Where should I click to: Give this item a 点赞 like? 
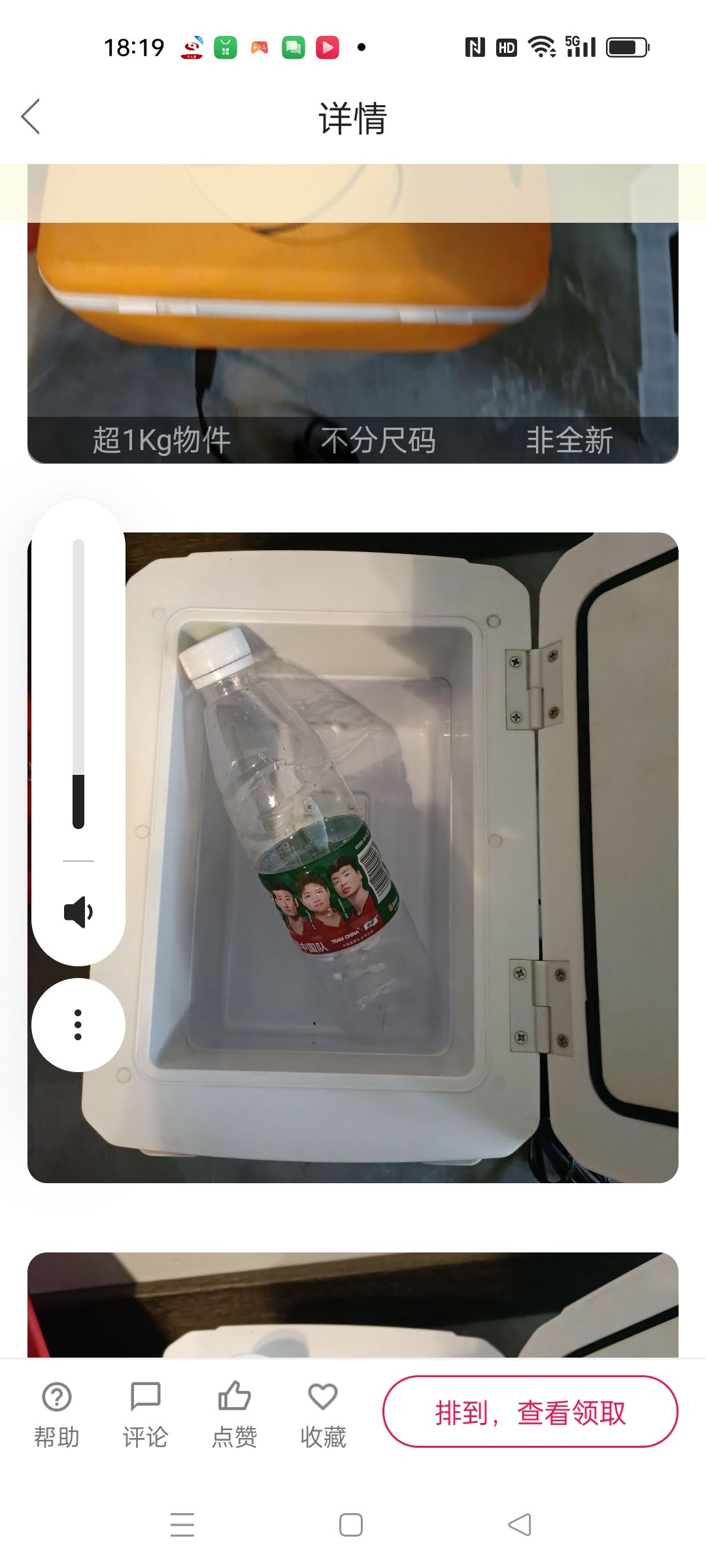(234, 1414)
